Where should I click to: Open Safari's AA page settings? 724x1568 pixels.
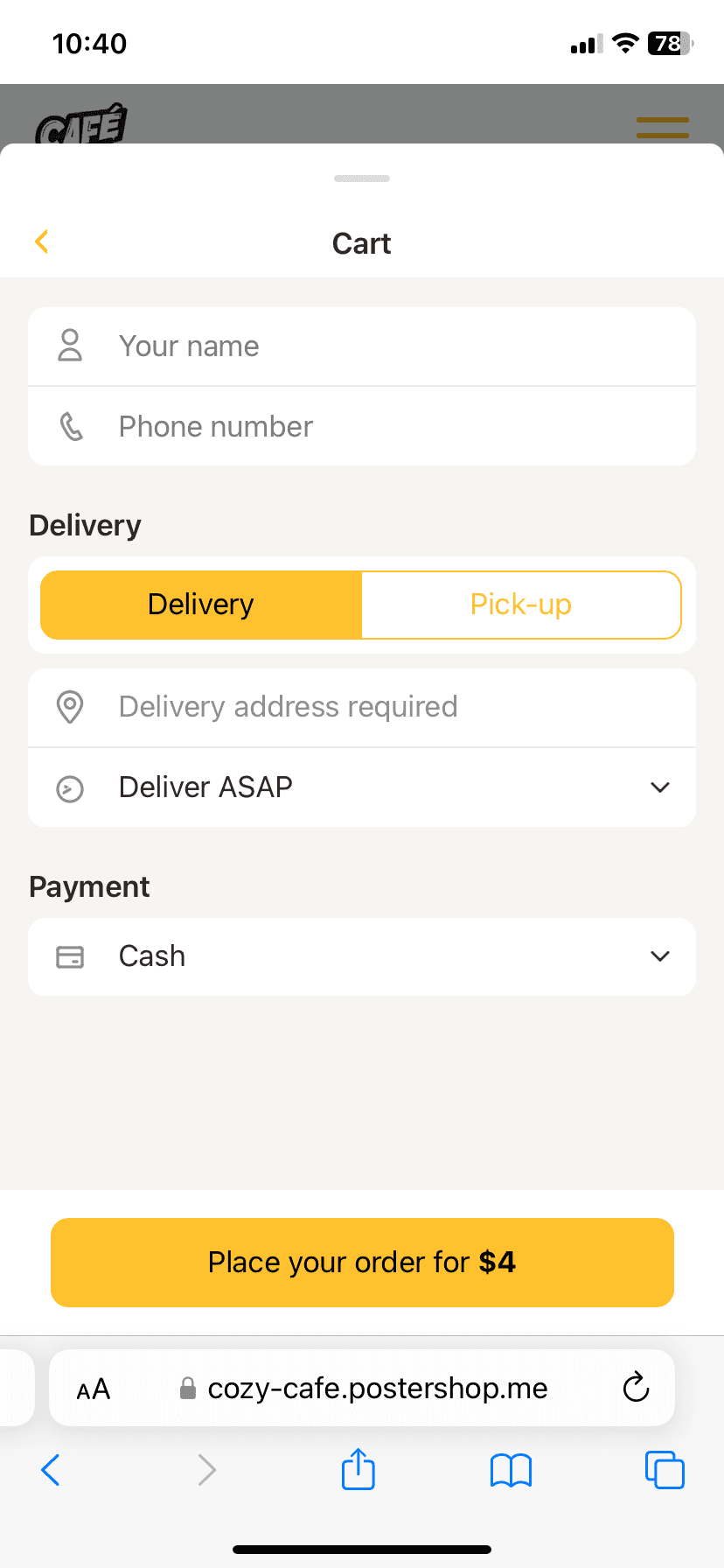[94, 1389]
